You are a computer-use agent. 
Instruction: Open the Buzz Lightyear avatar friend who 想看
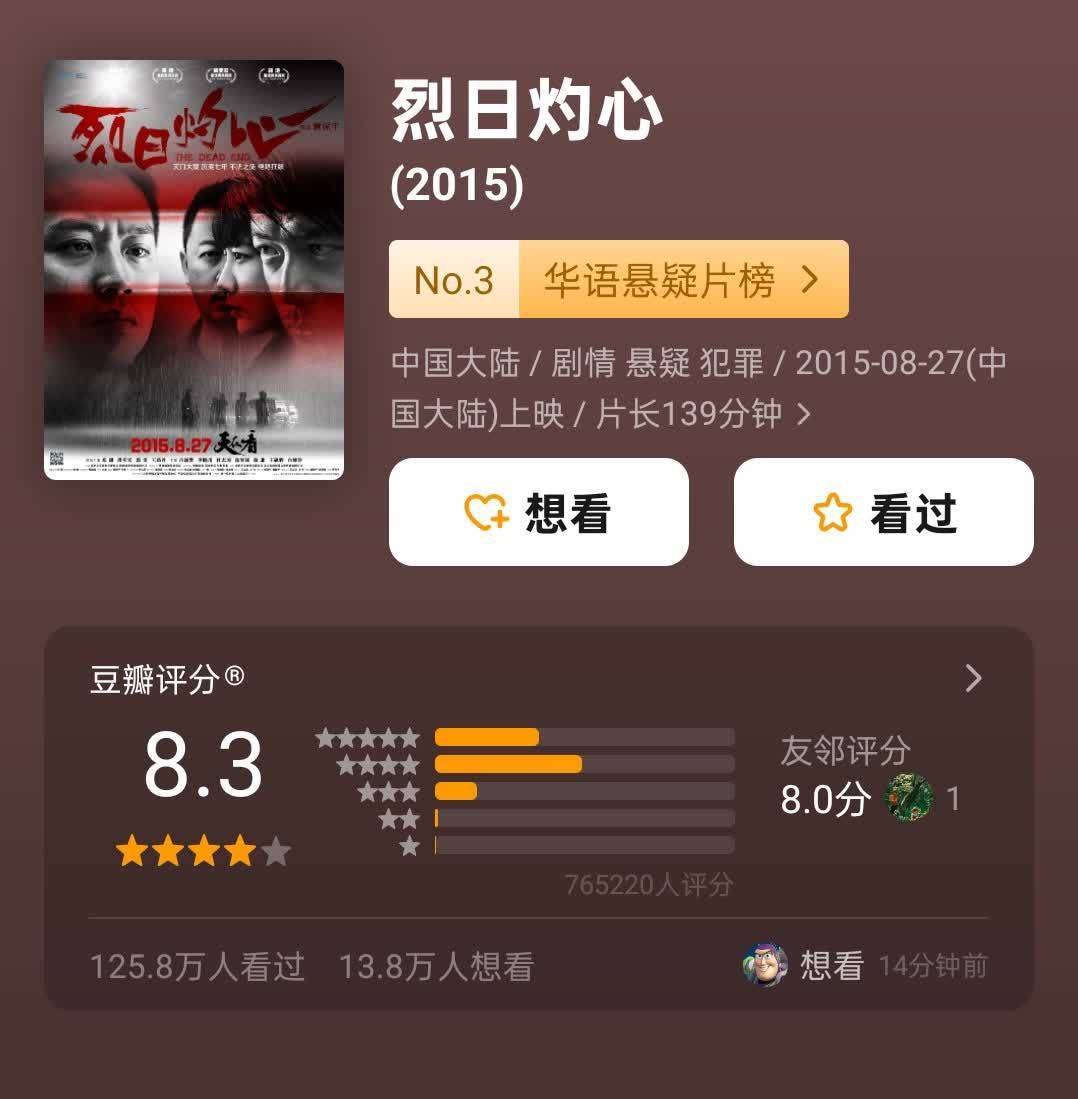[x=765, y=965]
